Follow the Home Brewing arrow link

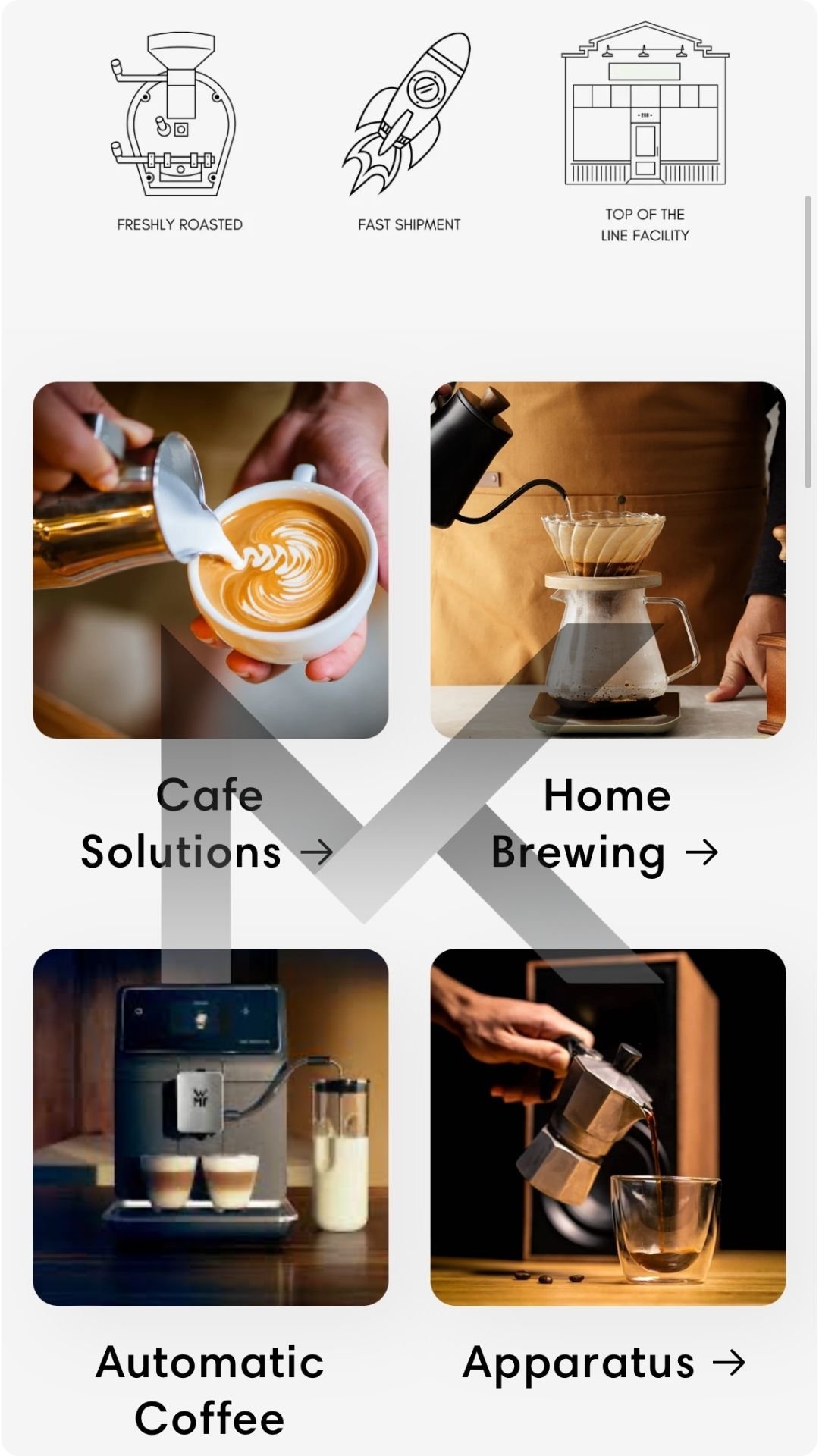tap(605, 824)
